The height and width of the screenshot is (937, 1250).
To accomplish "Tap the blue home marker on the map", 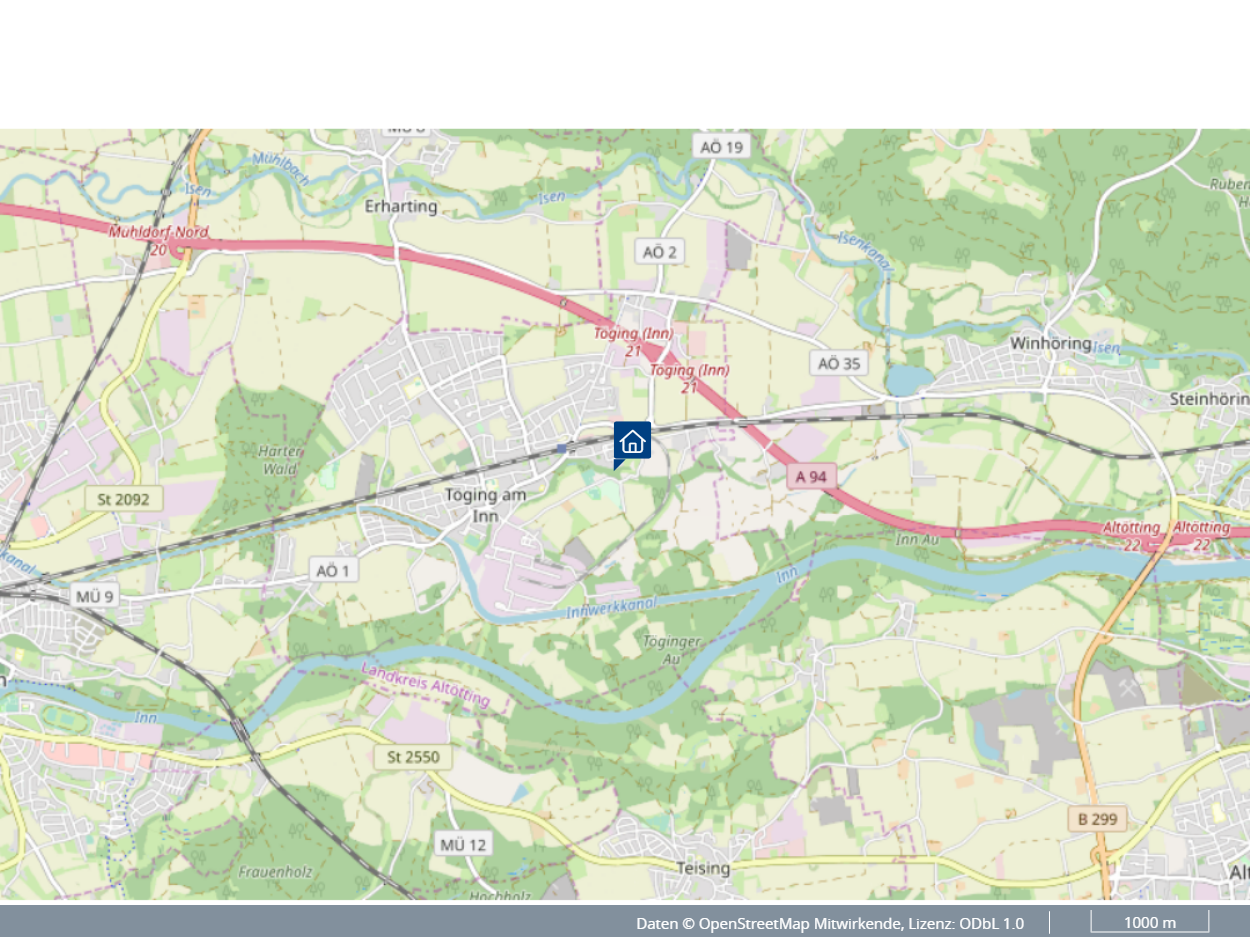I will coord(632,441).
